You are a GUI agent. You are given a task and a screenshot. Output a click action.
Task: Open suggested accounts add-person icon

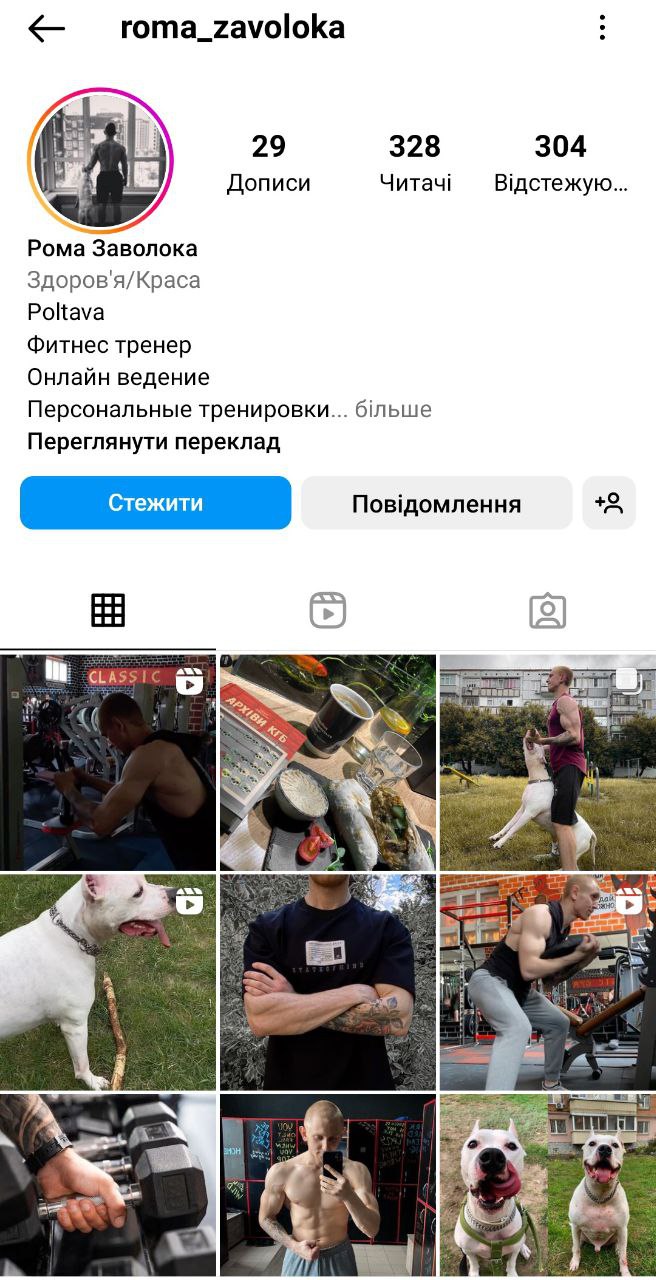(609, 503)
